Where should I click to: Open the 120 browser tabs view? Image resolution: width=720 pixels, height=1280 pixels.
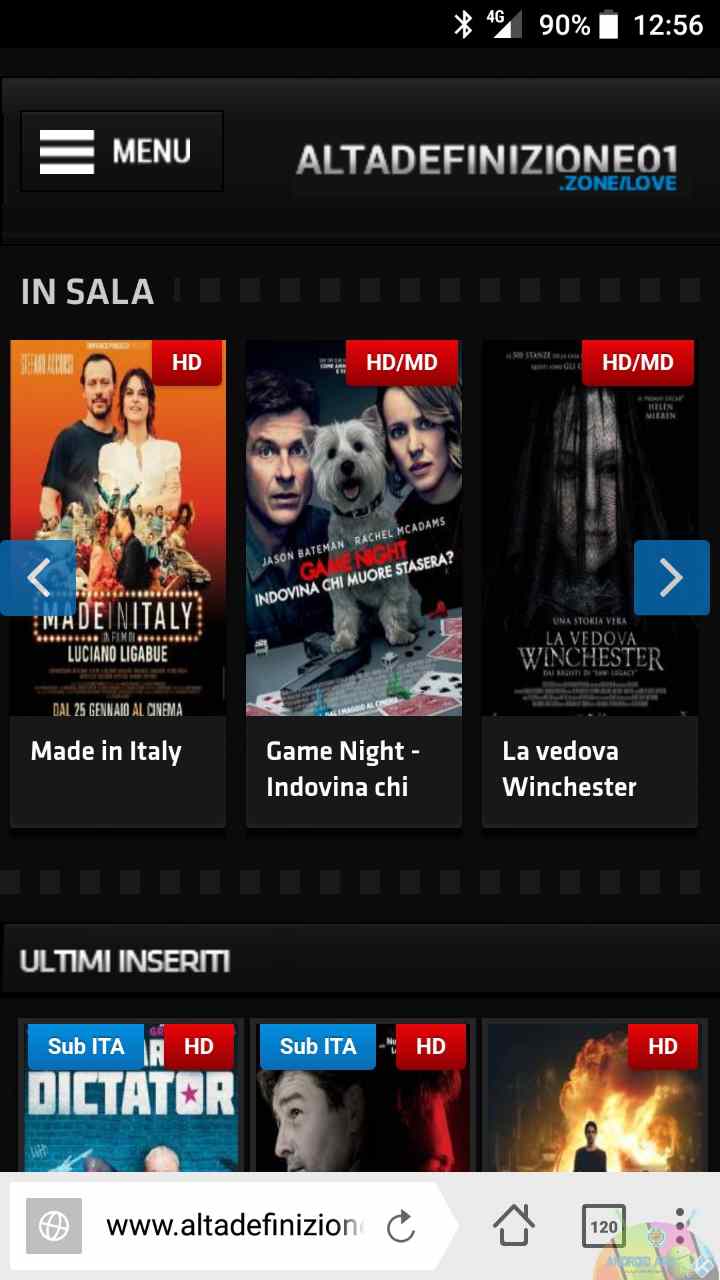coord(604,1226)
